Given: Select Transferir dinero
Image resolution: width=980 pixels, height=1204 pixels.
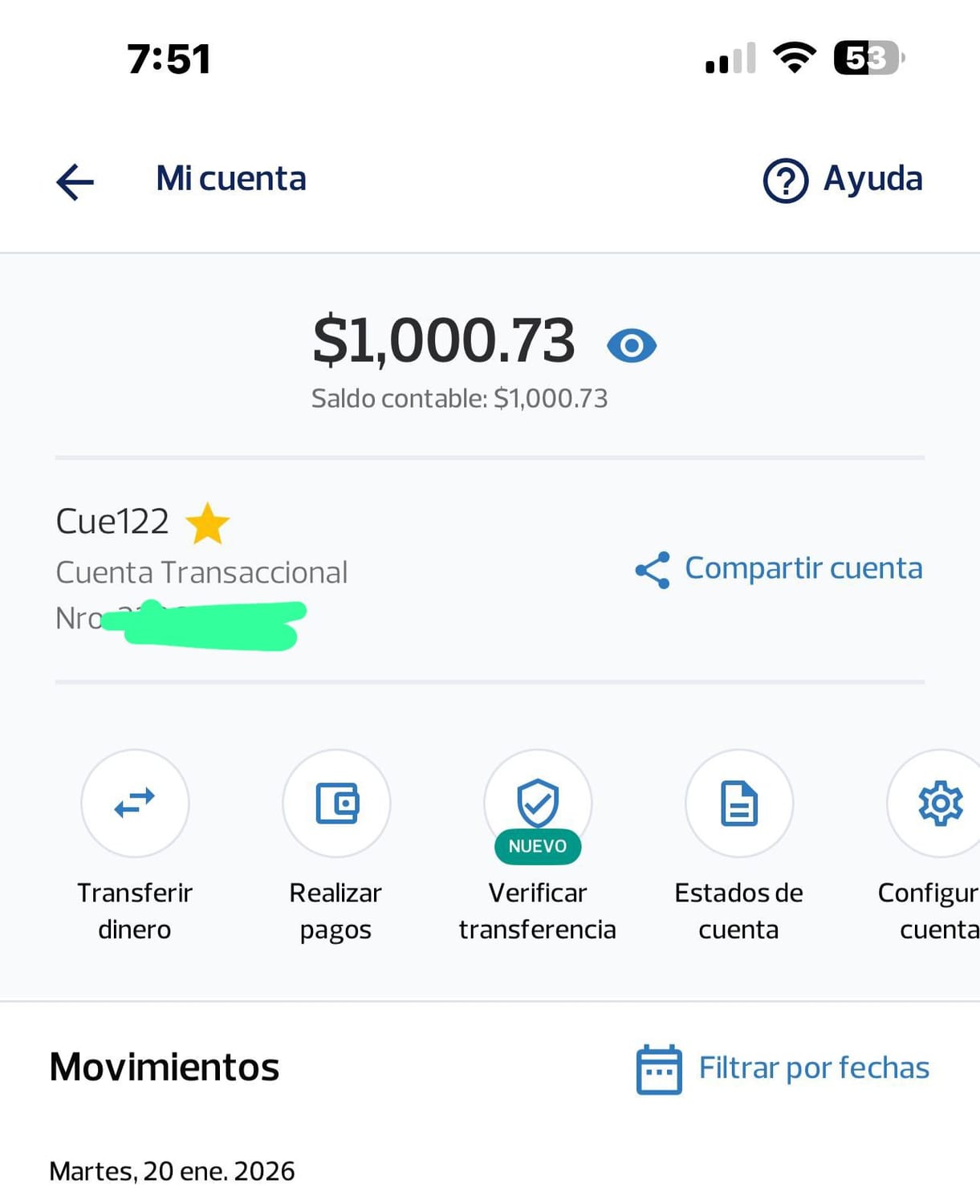Looking at the screenshot, I should pos(135,803).
